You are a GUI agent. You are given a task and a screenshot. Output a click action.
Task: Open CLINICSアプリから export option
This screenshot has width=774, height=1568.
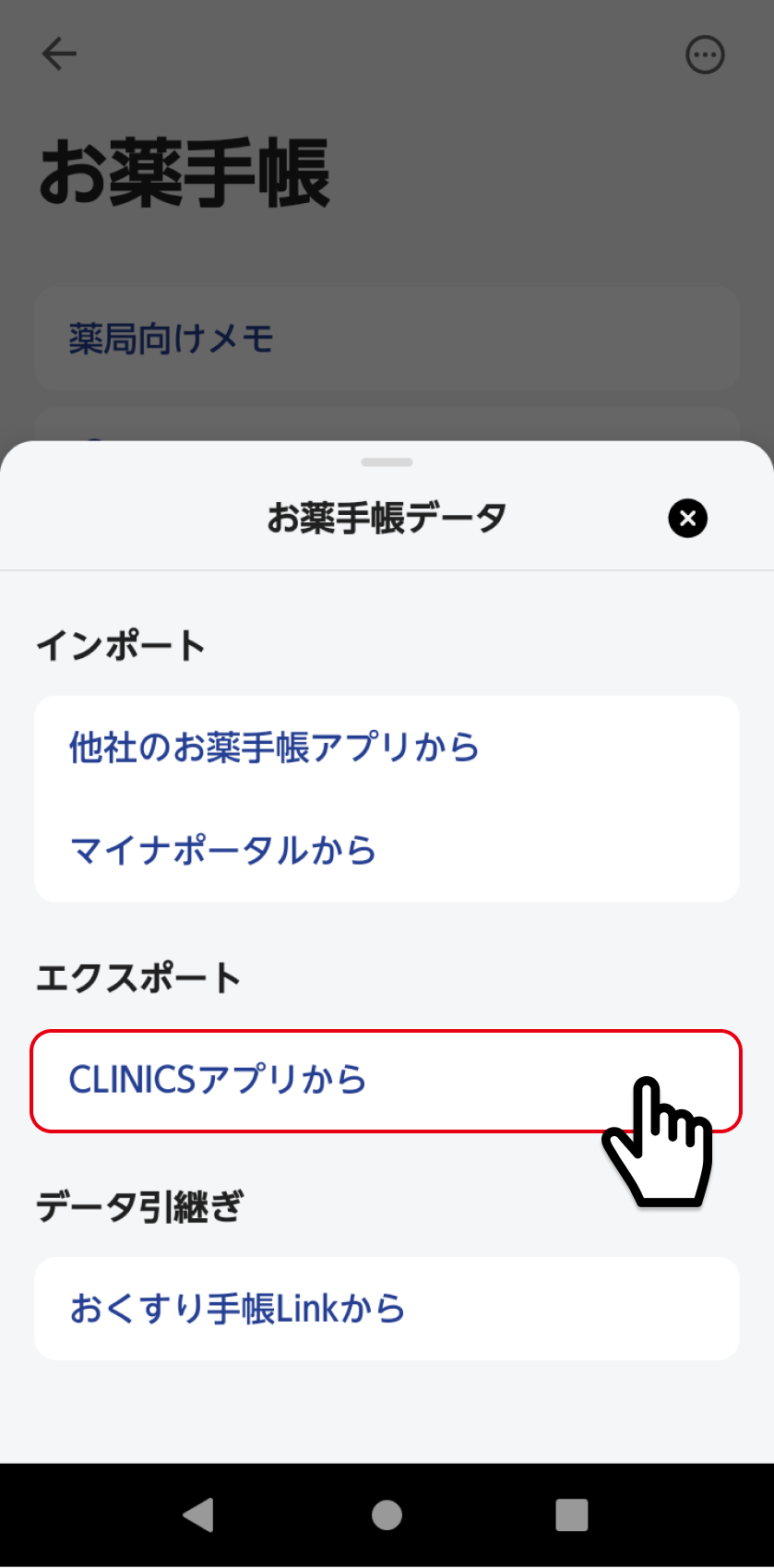click(387, 1081)
